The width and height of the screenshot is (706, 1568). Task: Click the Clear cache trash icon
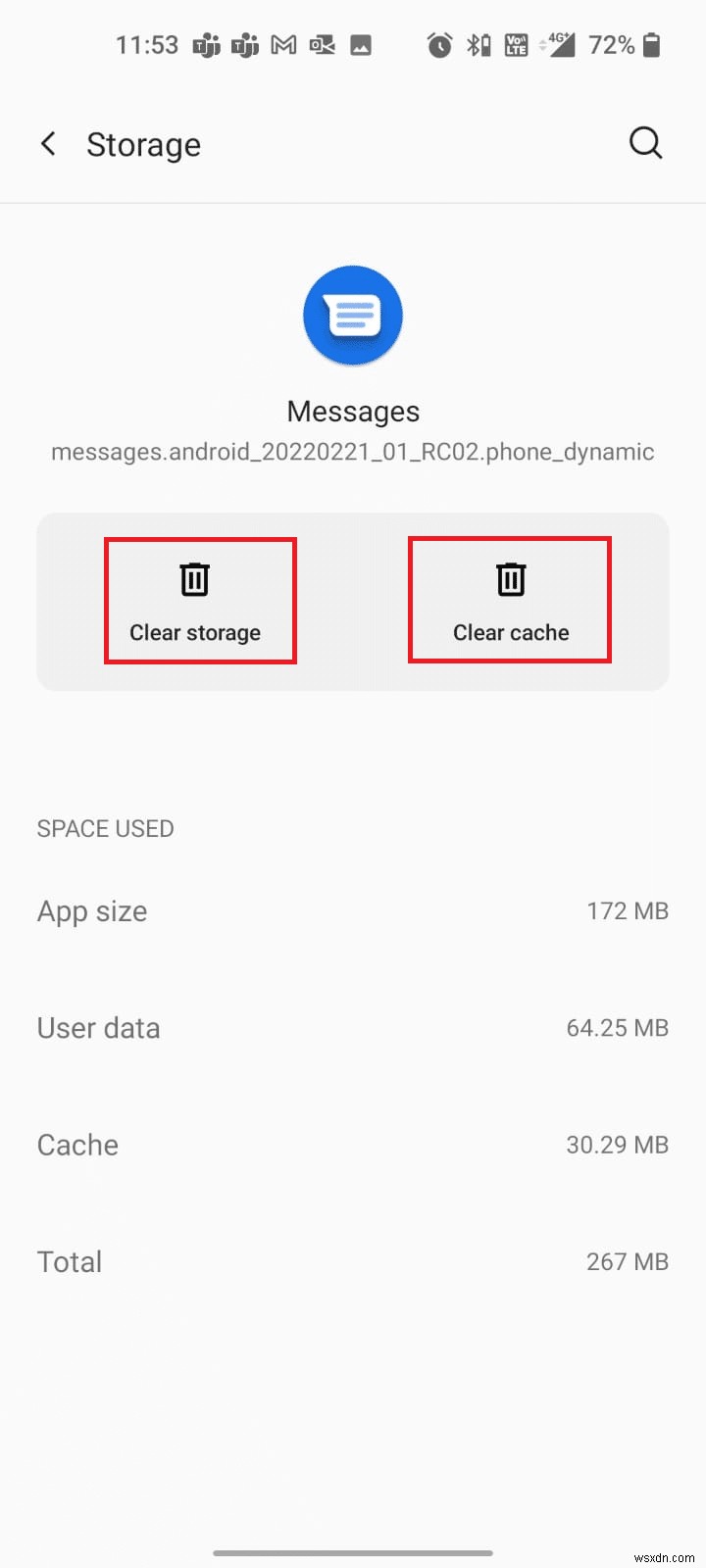coord(510,578)
